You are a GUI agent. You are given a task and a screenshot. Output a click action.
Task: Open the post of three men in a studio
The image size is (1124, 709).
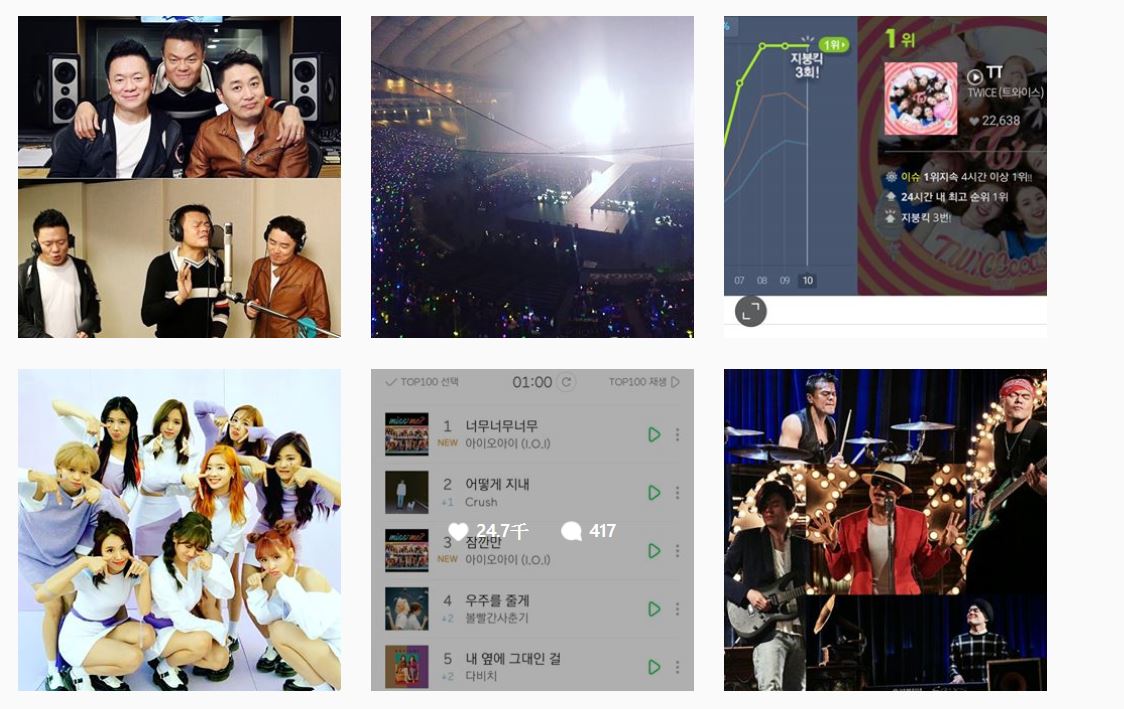[179, 177]
